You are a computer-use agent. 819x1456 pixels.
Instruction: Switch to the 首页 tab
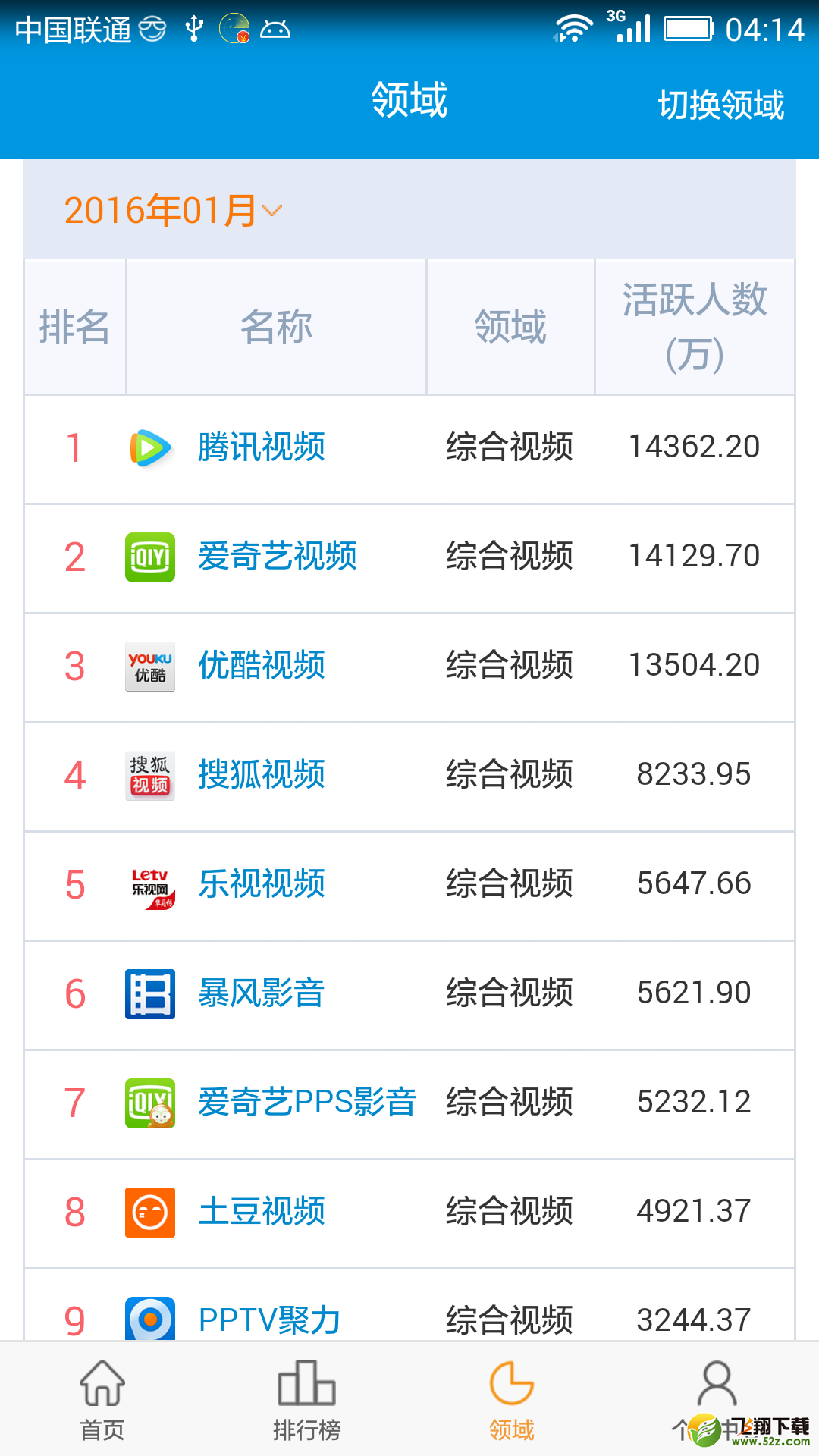tap(102, 1400)
